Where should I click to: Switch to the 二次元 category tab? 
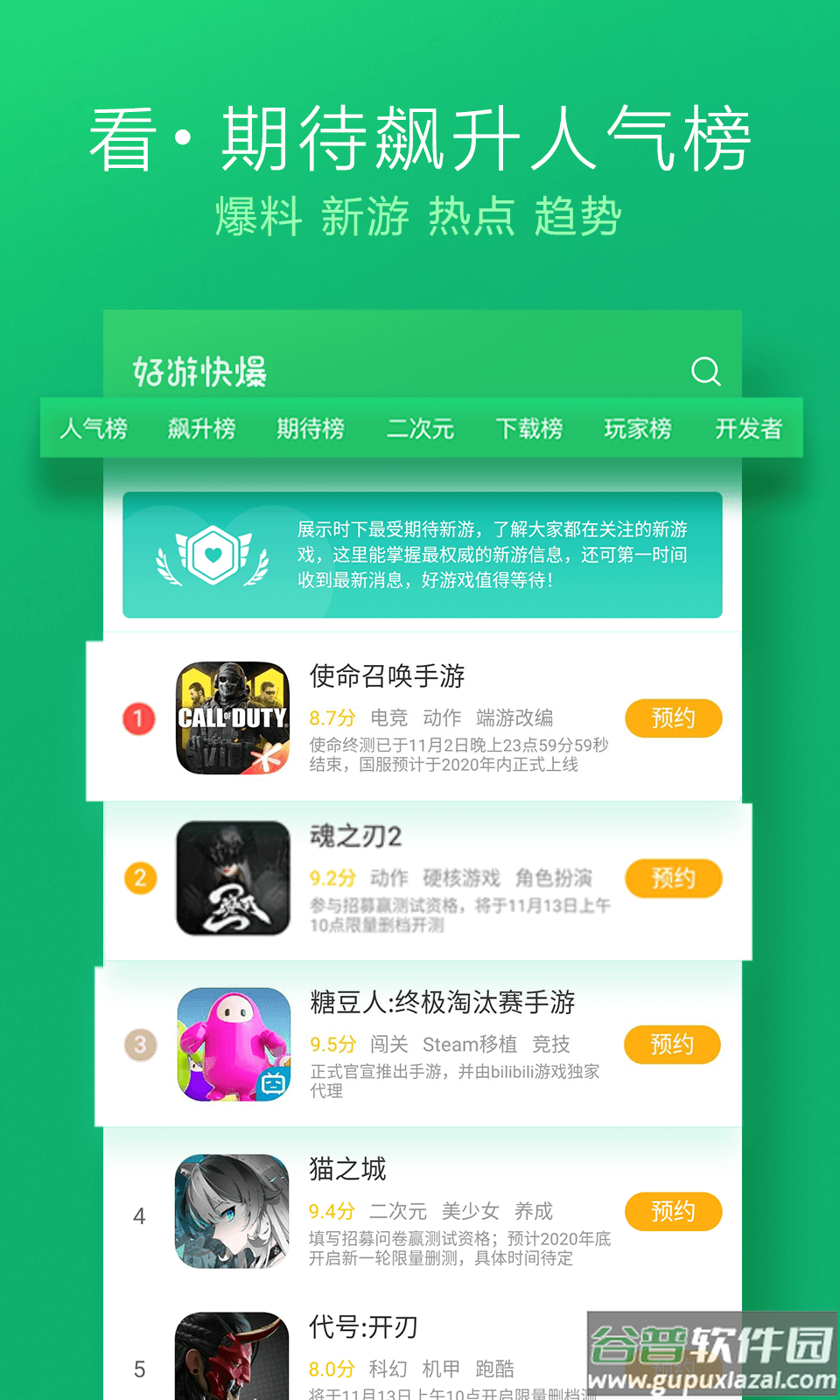point(420,430)
